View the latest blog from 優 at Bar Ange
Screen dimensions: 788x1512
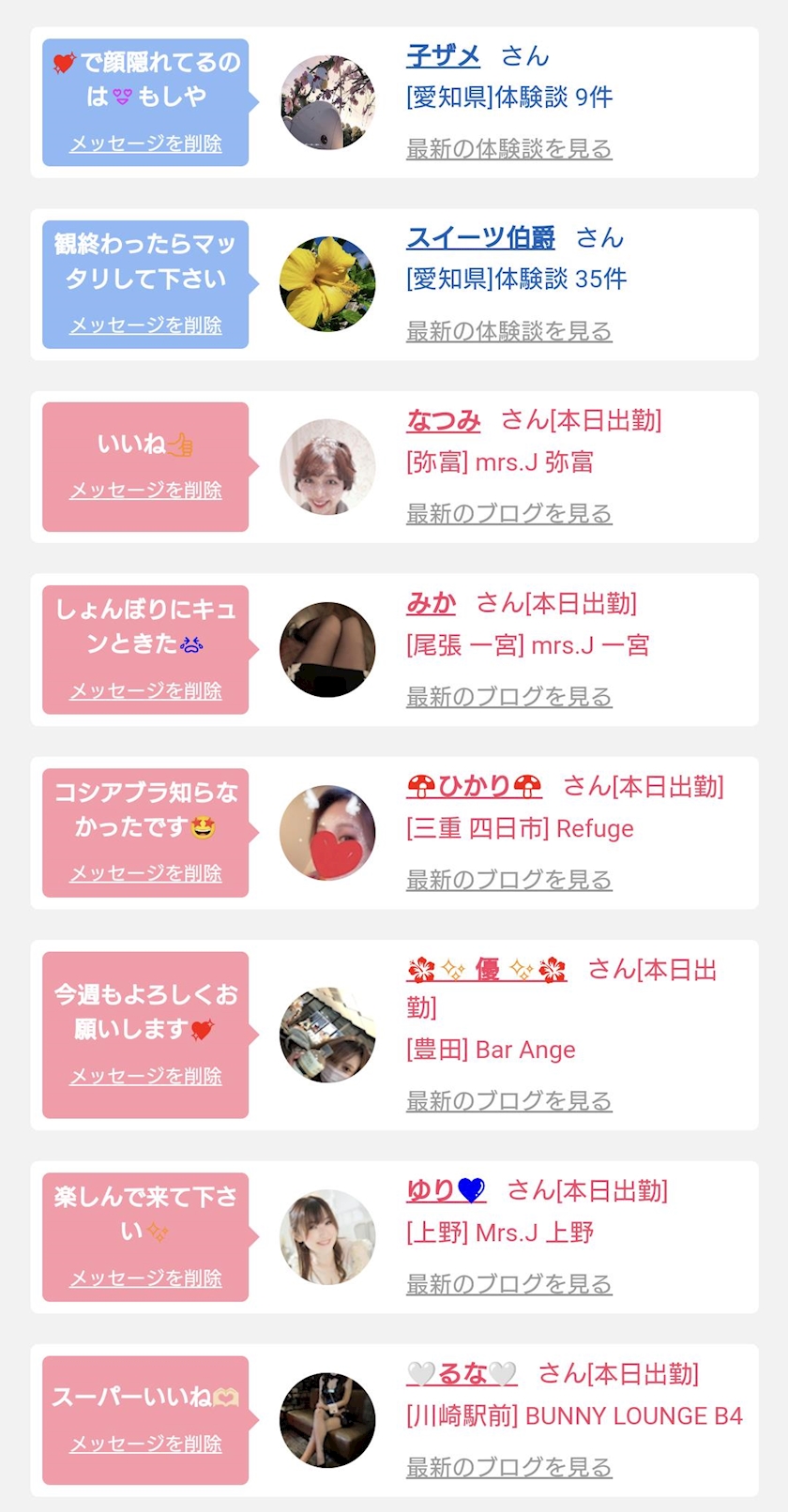[508, 1100]
